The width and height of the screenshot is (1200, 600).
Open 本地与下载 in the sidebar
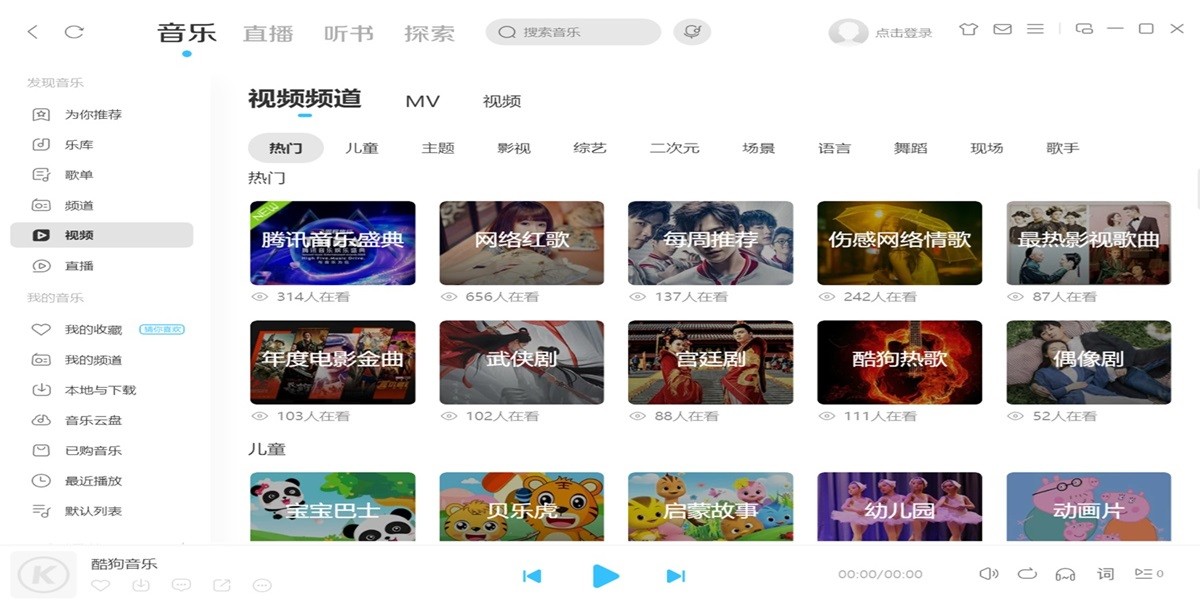click(x=100, y=390)
